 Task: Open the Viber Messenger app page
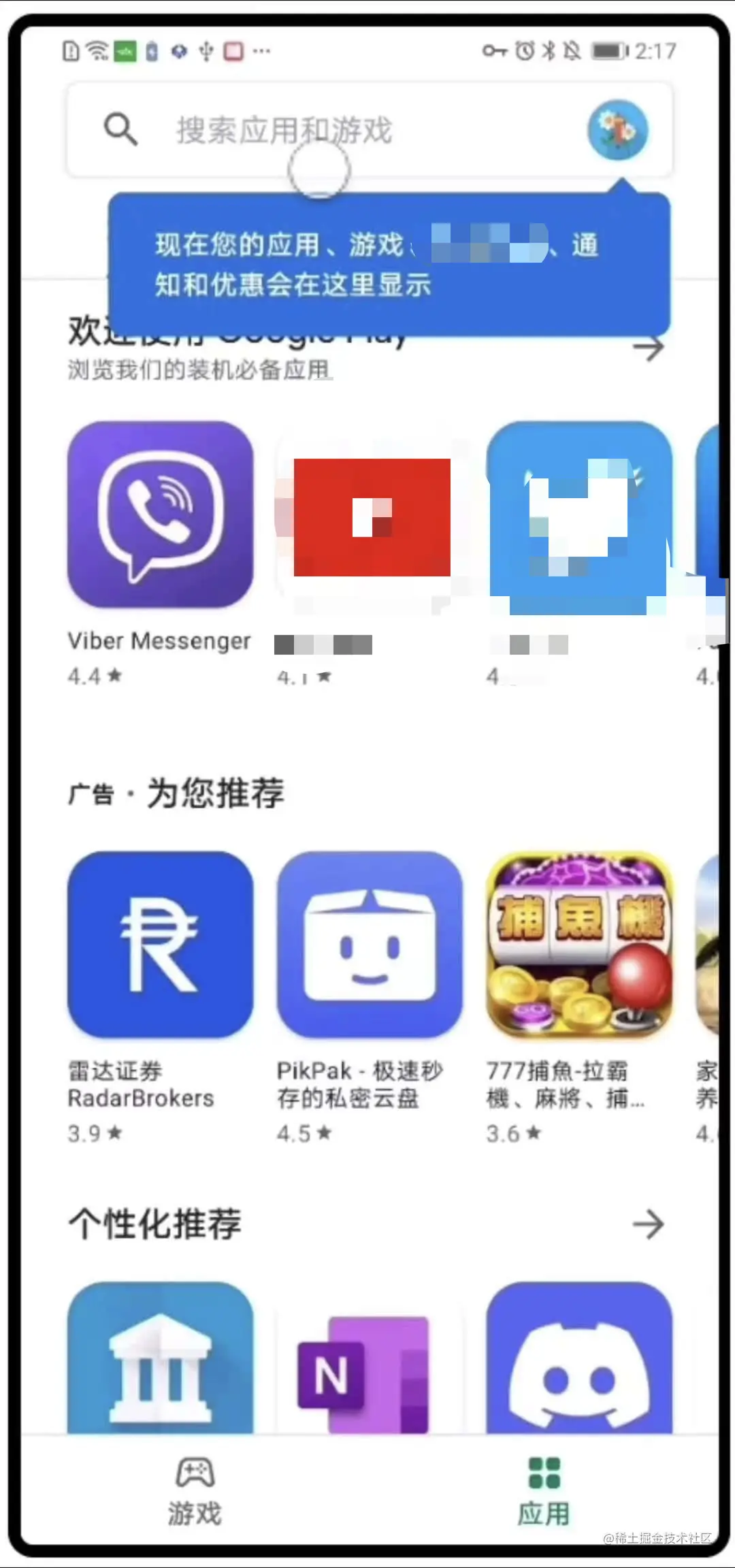pyautogui.click(x=161, y=515)
